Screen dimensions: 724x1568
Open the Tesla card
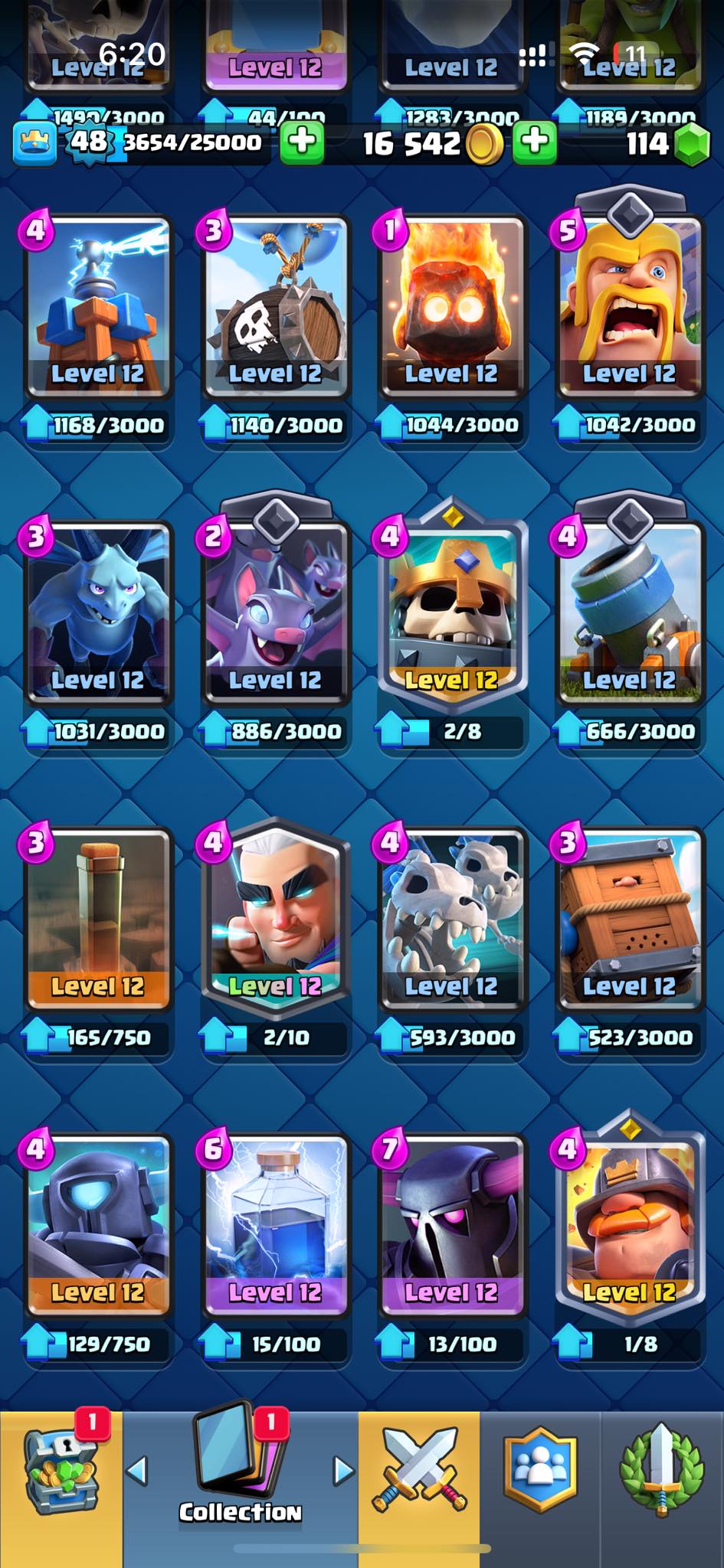pos(97,308)
